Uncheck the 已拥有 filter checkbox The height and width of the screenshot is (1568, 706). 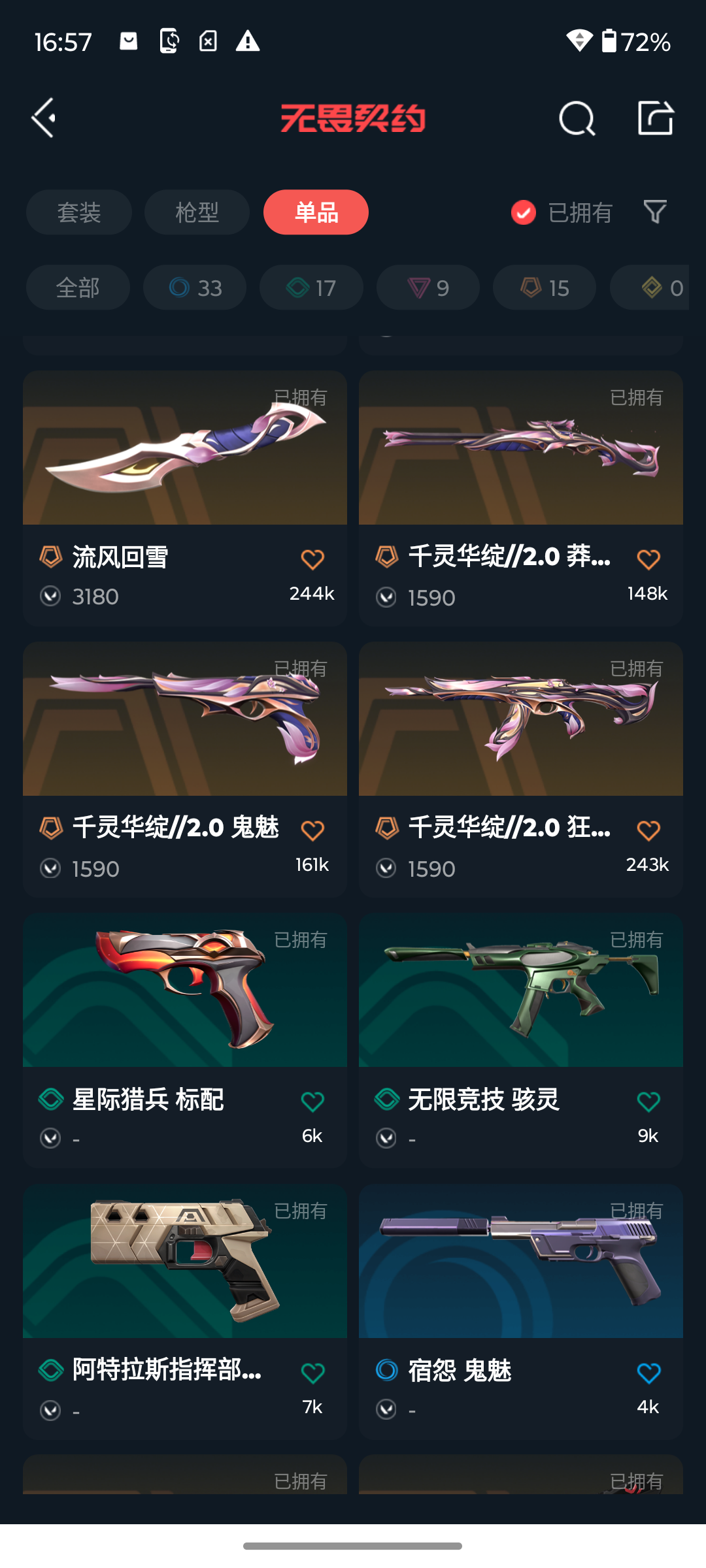[524, 212]
